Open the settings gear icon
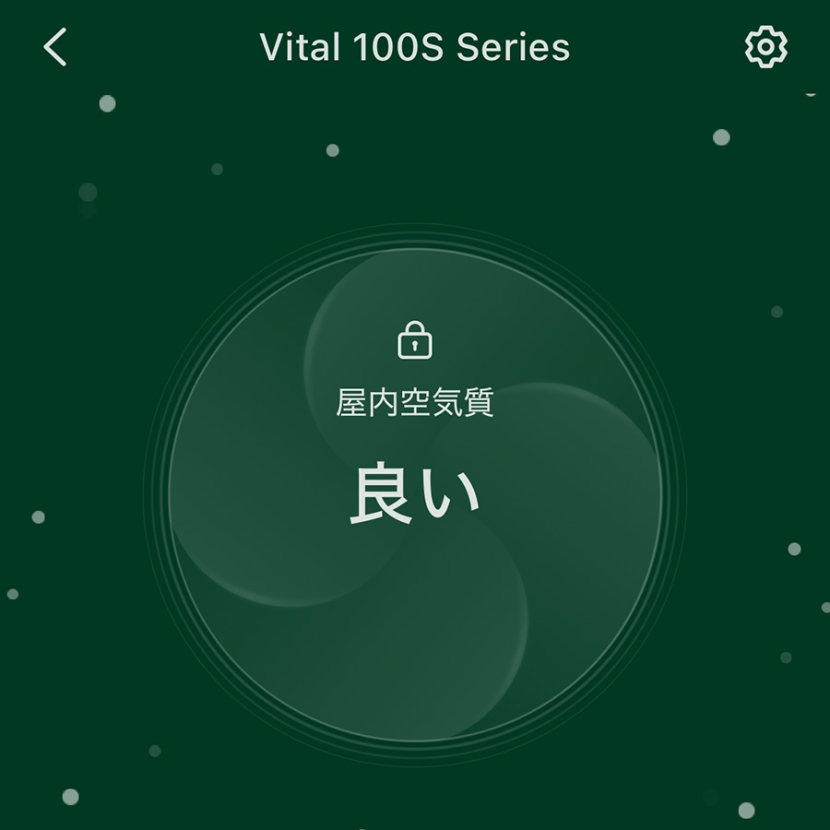Screen dimensions: 830x830 [766, 47]
